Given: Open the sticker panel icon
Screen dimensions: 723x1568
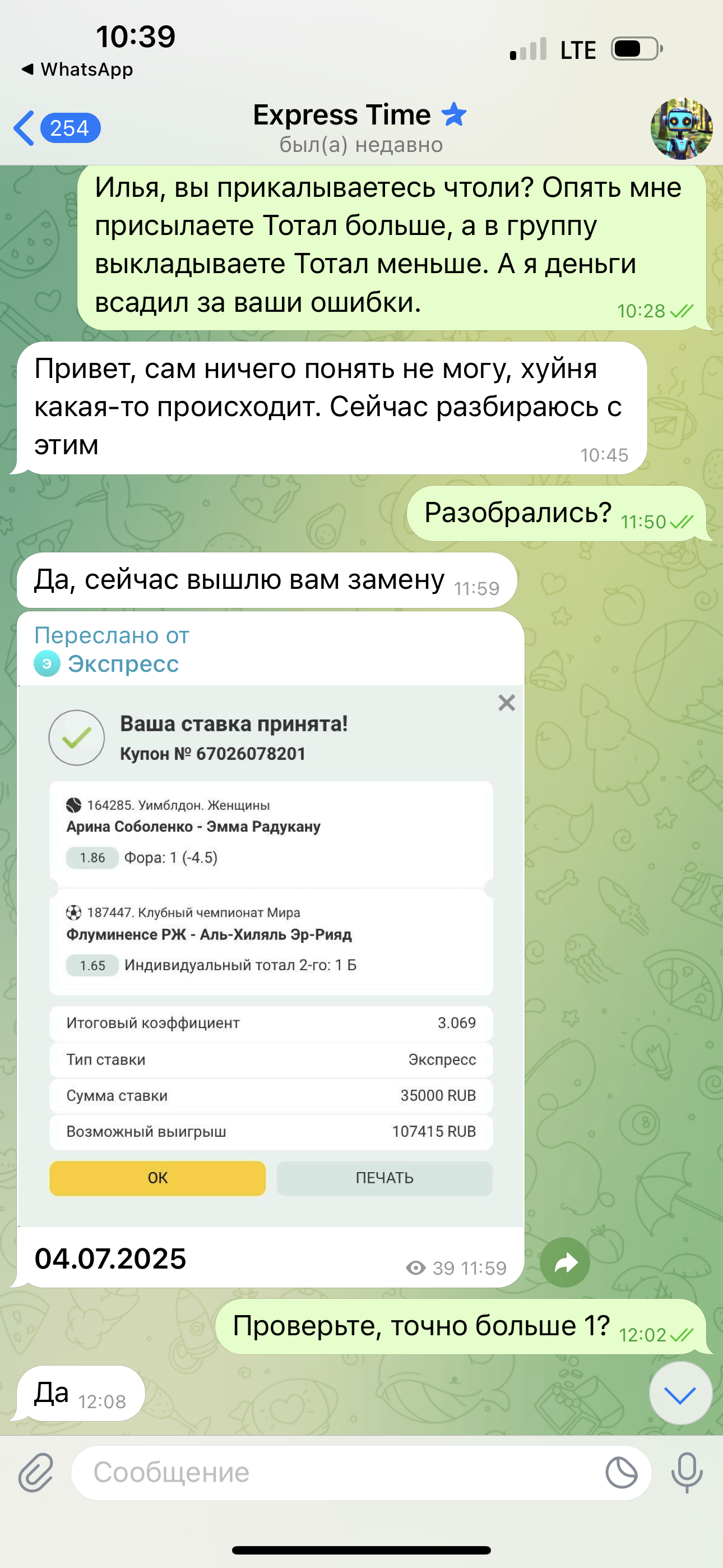Looking at the screenshot, I should [x=622, y=1473].
